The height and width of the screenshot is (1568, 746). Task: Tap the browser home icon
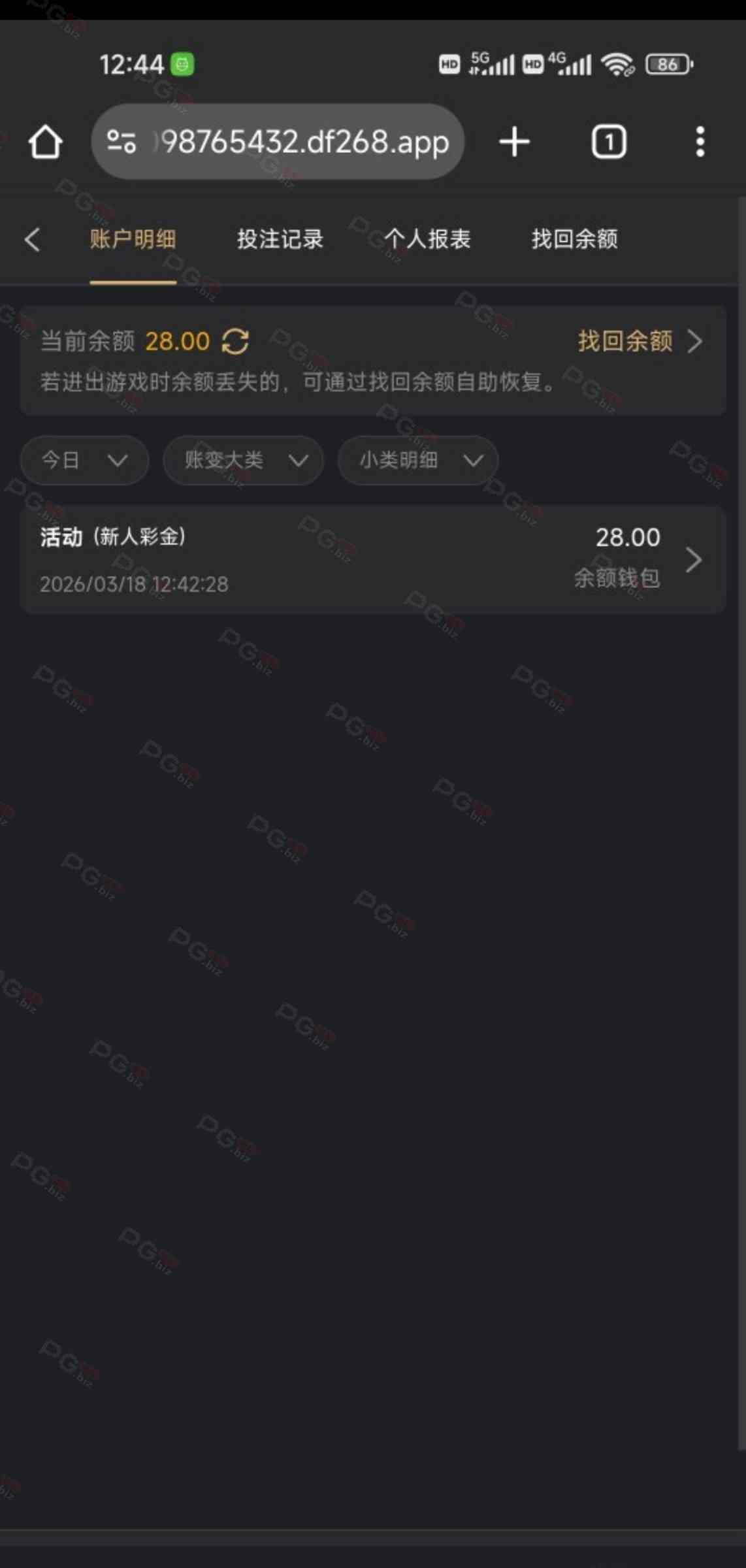45,142
